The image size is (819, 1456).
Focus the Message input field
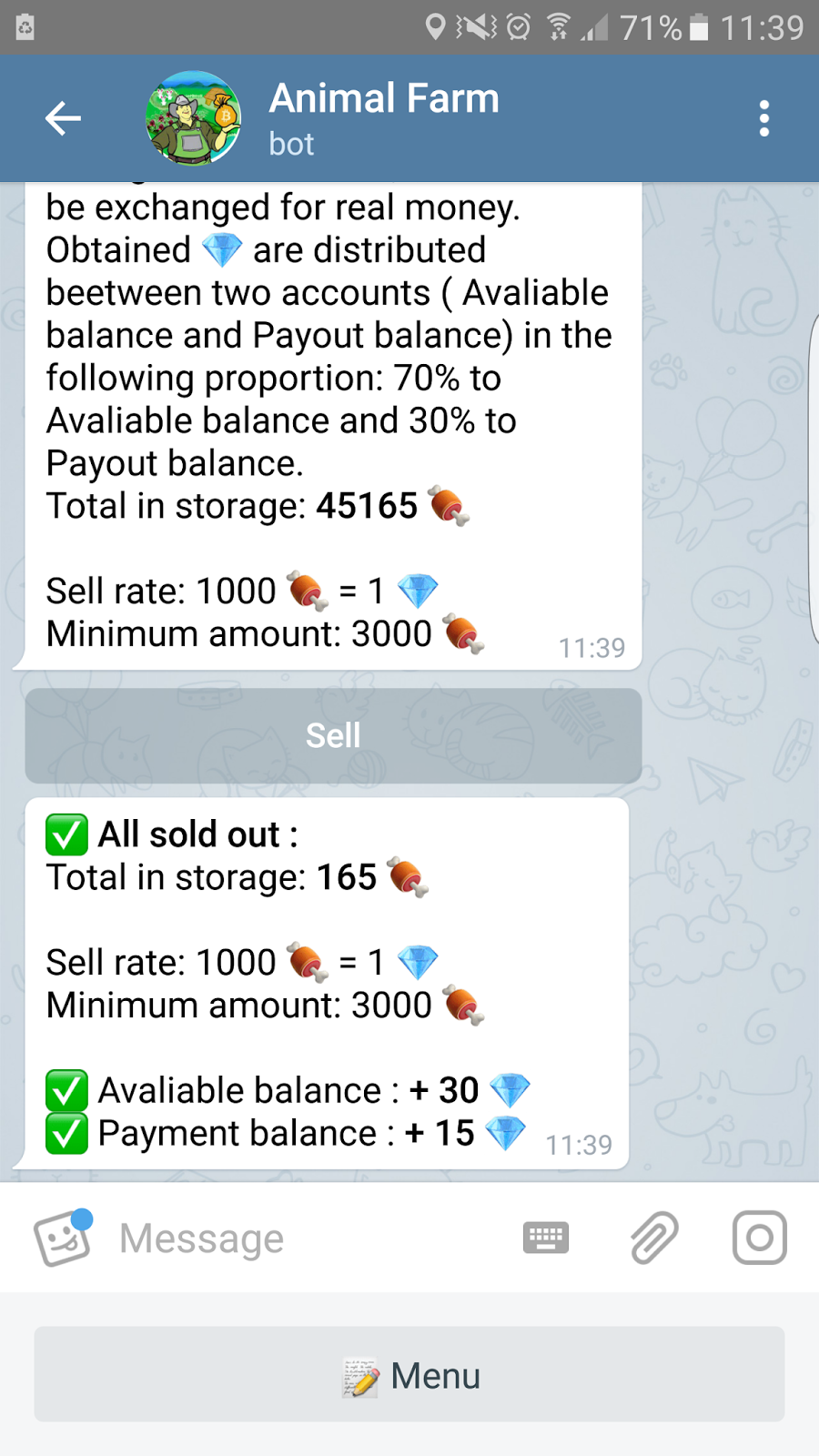[309, 1238]
